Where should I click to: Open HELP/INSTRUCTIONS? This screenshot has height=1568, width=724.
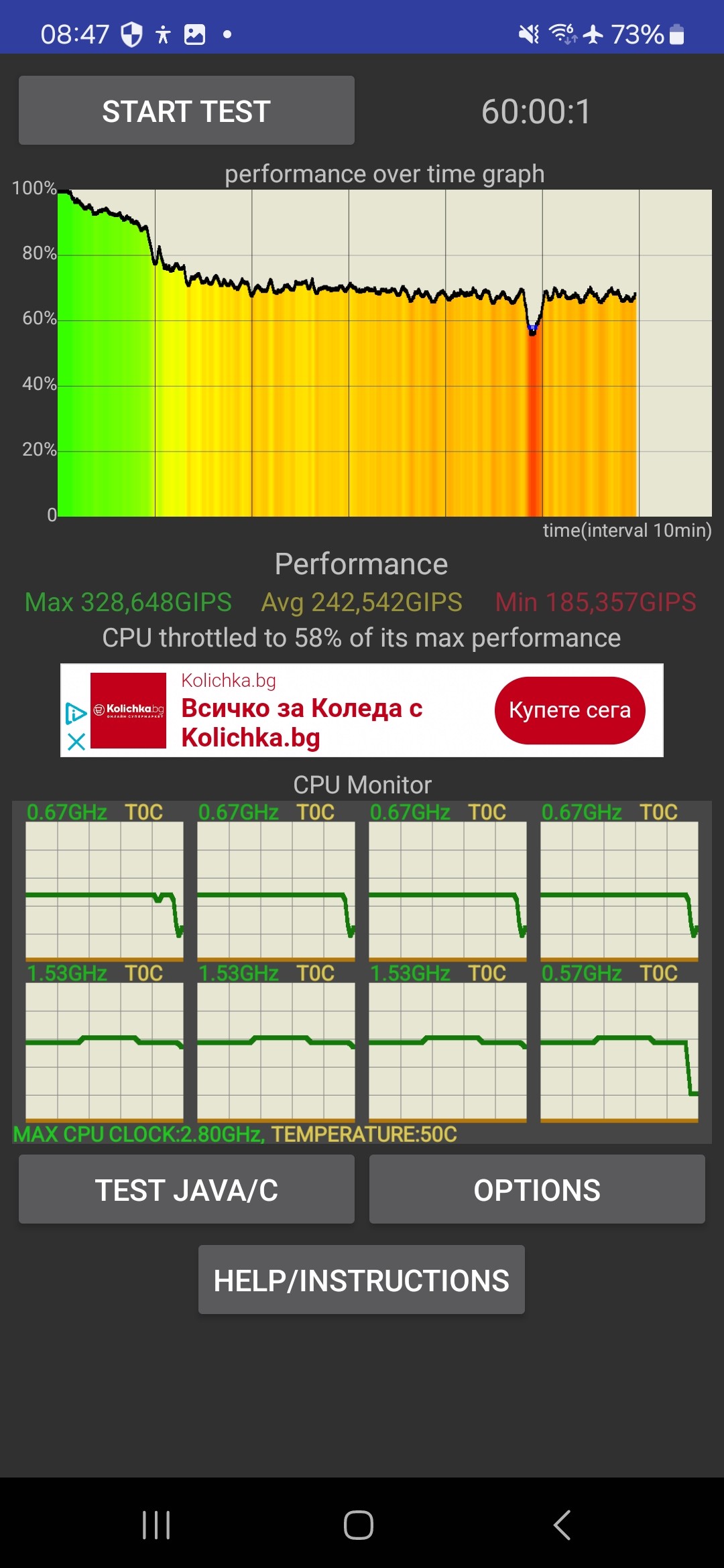(361, 1280)
